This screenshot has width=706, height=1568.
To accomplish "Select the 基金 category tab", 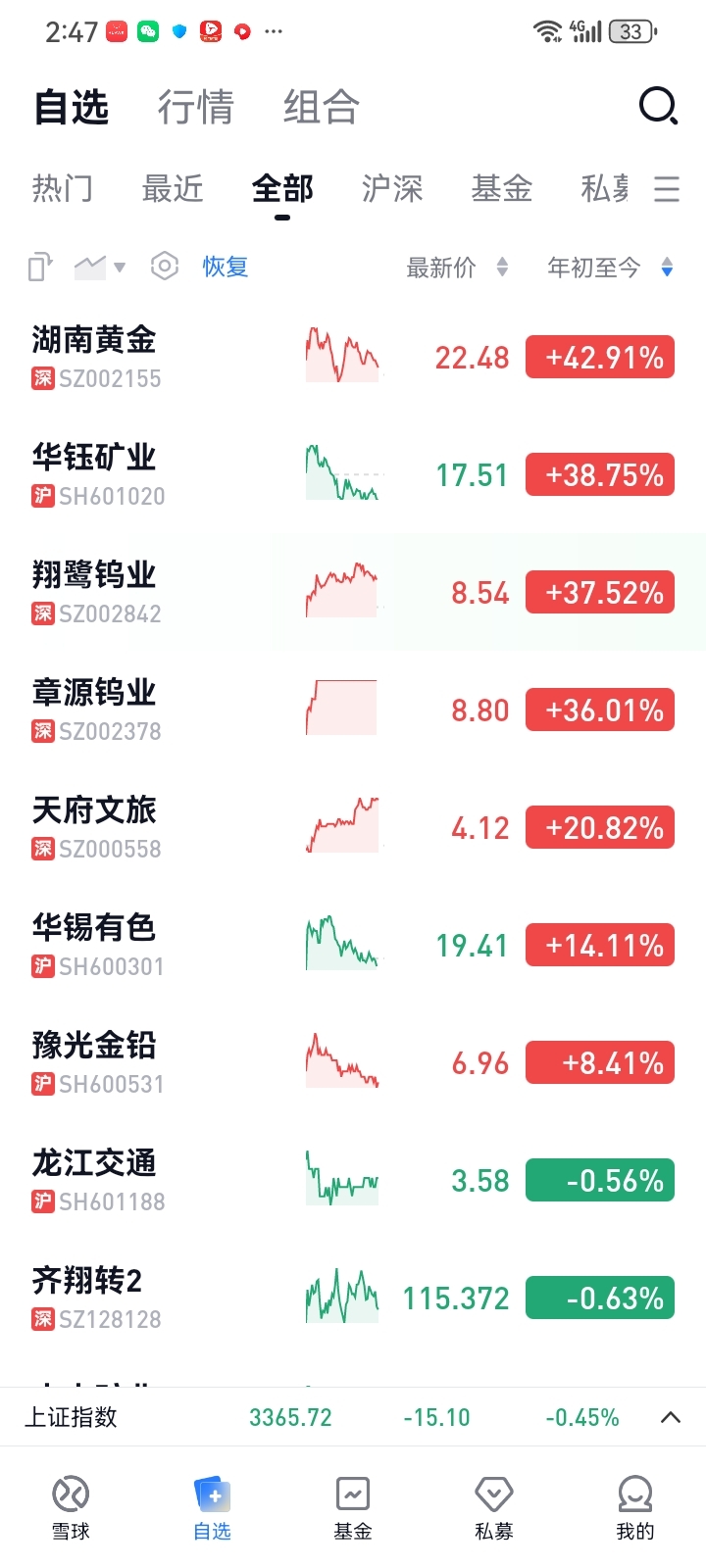I will pos(502,187).
